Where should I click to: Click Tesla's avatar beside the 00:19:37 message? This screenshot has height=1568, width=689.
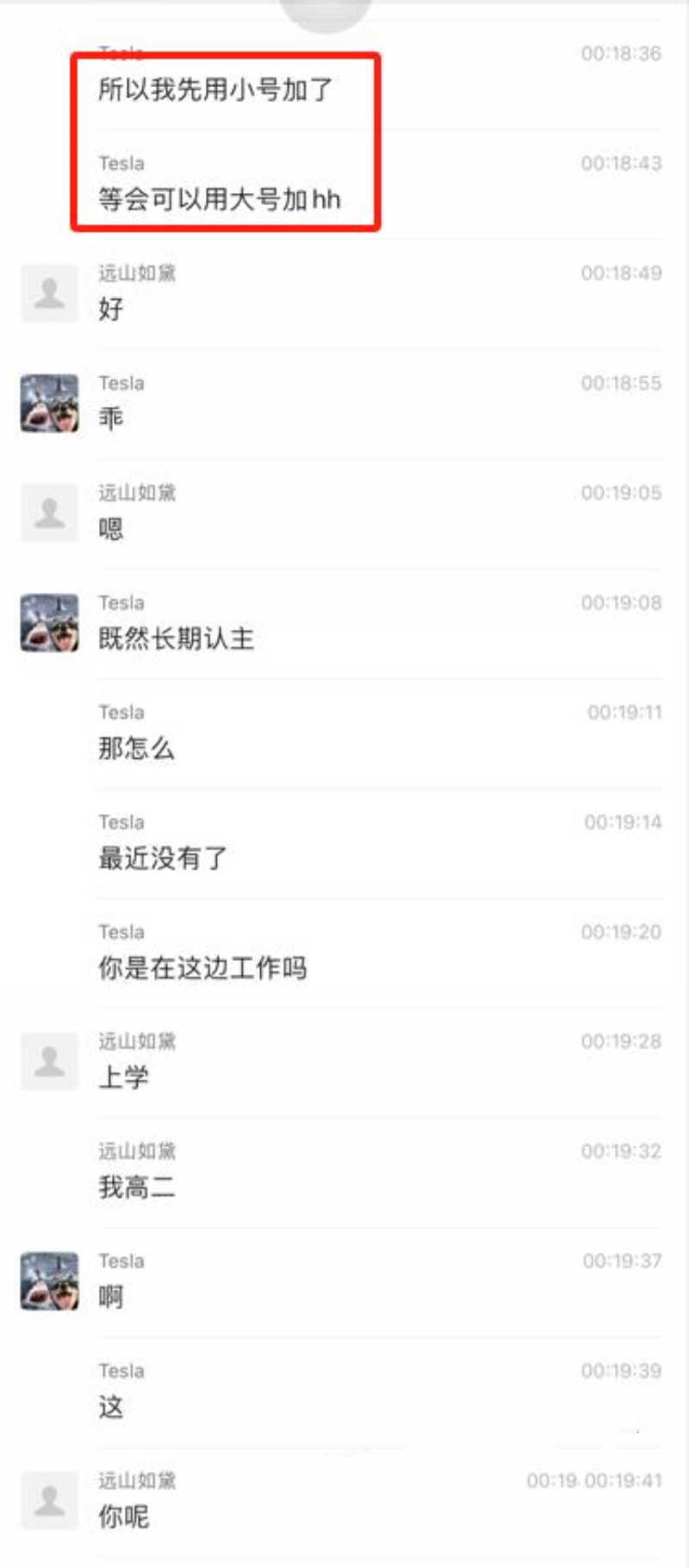49,1281
